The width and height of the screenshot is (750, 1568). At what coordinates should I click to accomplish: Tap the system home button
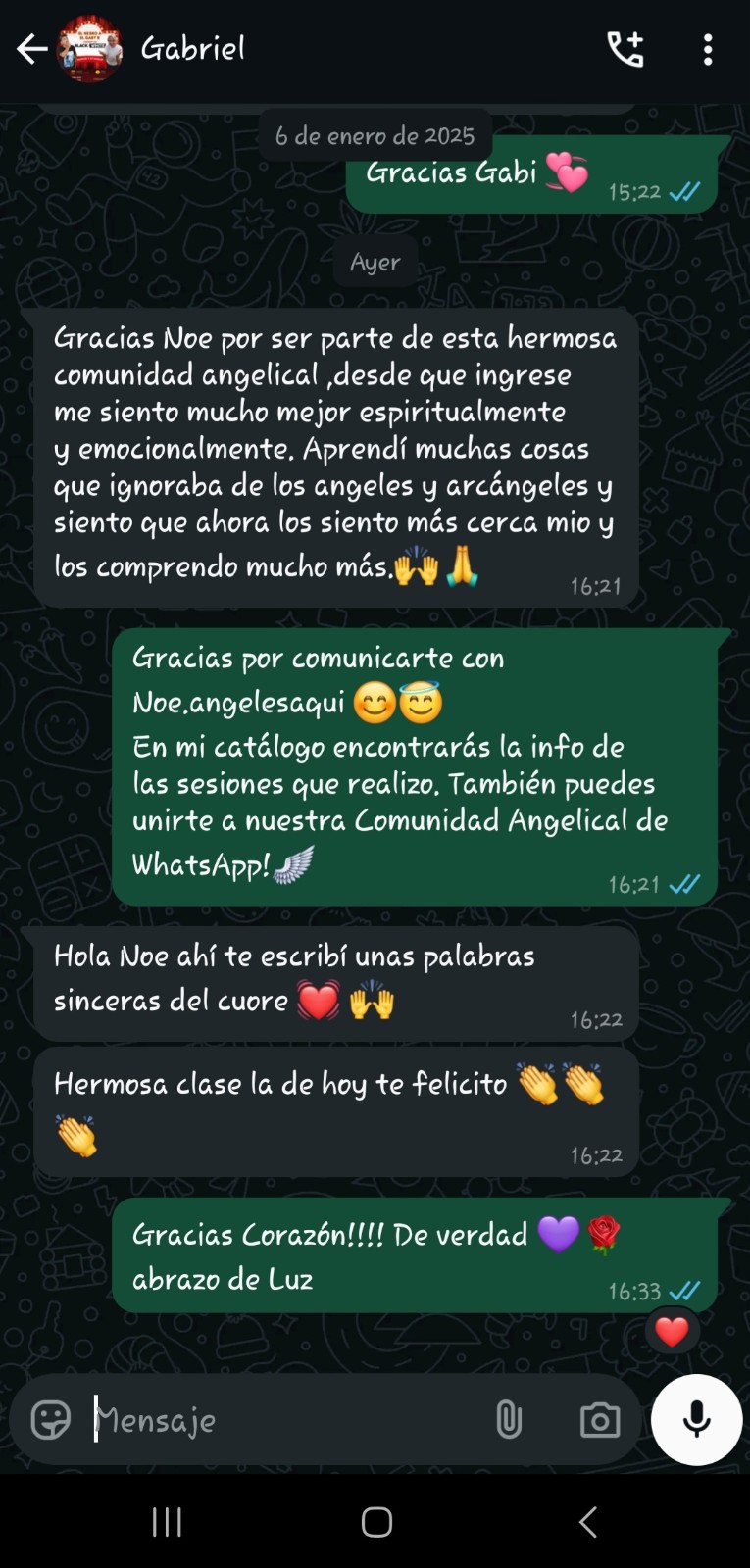point(376,1522)
